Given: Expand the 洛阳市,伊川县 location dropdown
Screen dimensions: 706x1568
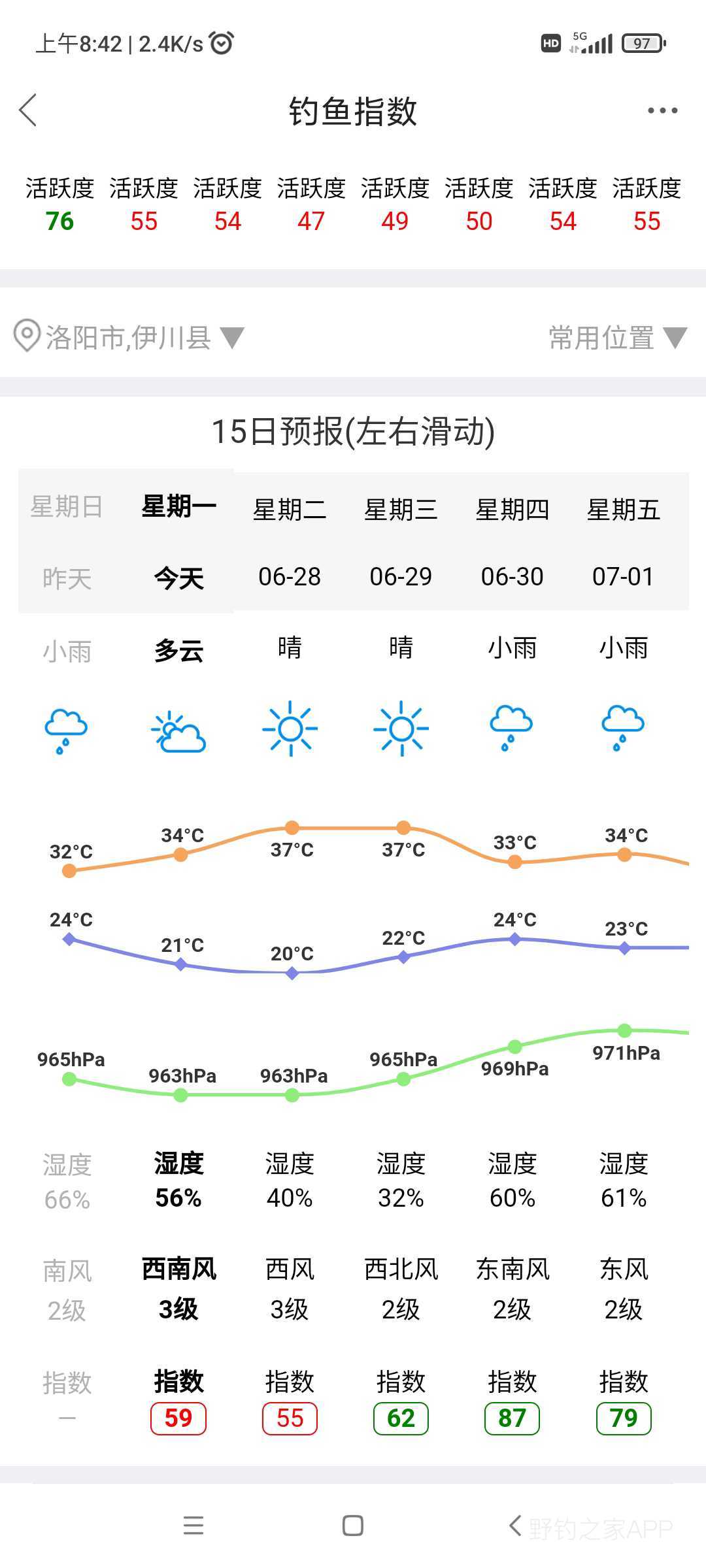Looking at the screenshot, I should pyautogui.click(x=129, y=337).
